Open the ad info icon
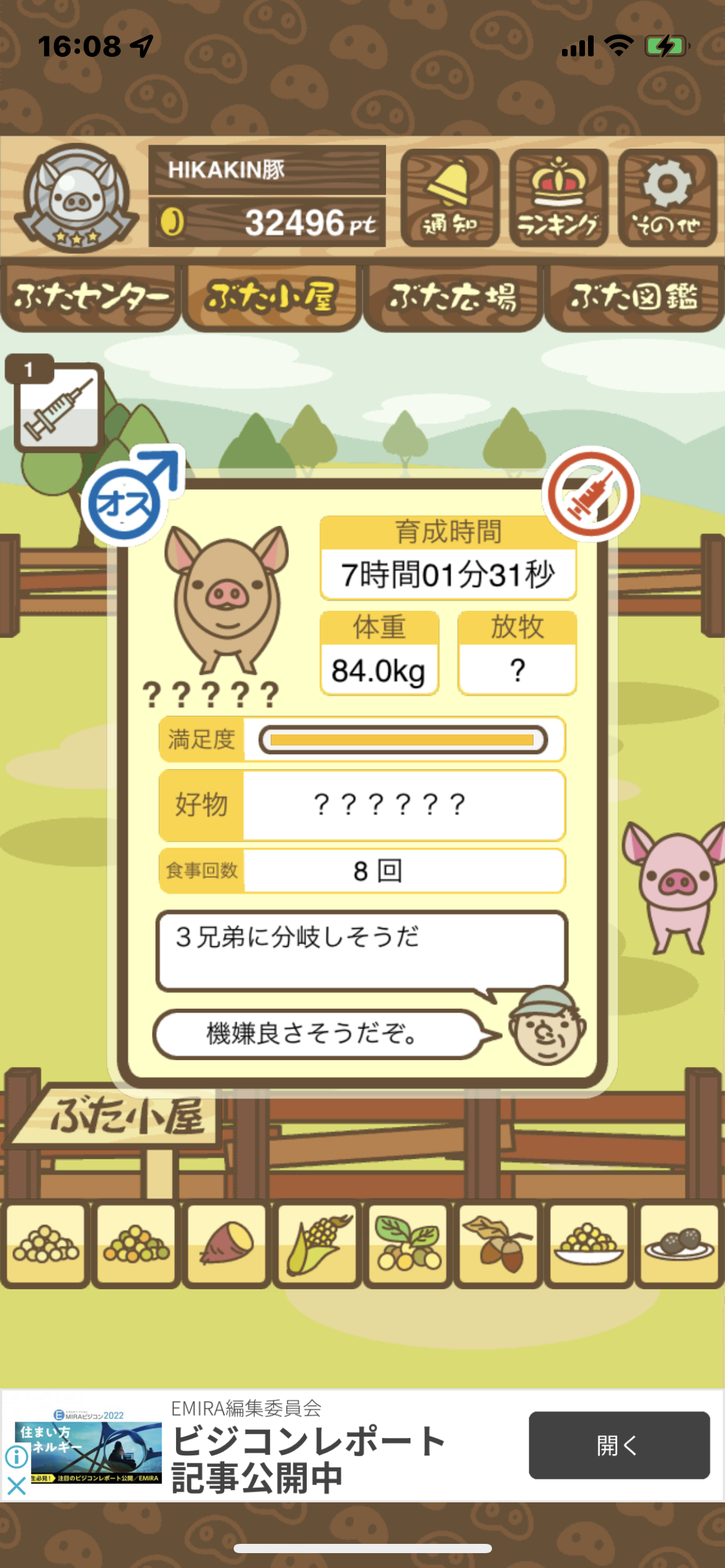Viewport: 725px width, 1568px height. (x=16, y=1457)
